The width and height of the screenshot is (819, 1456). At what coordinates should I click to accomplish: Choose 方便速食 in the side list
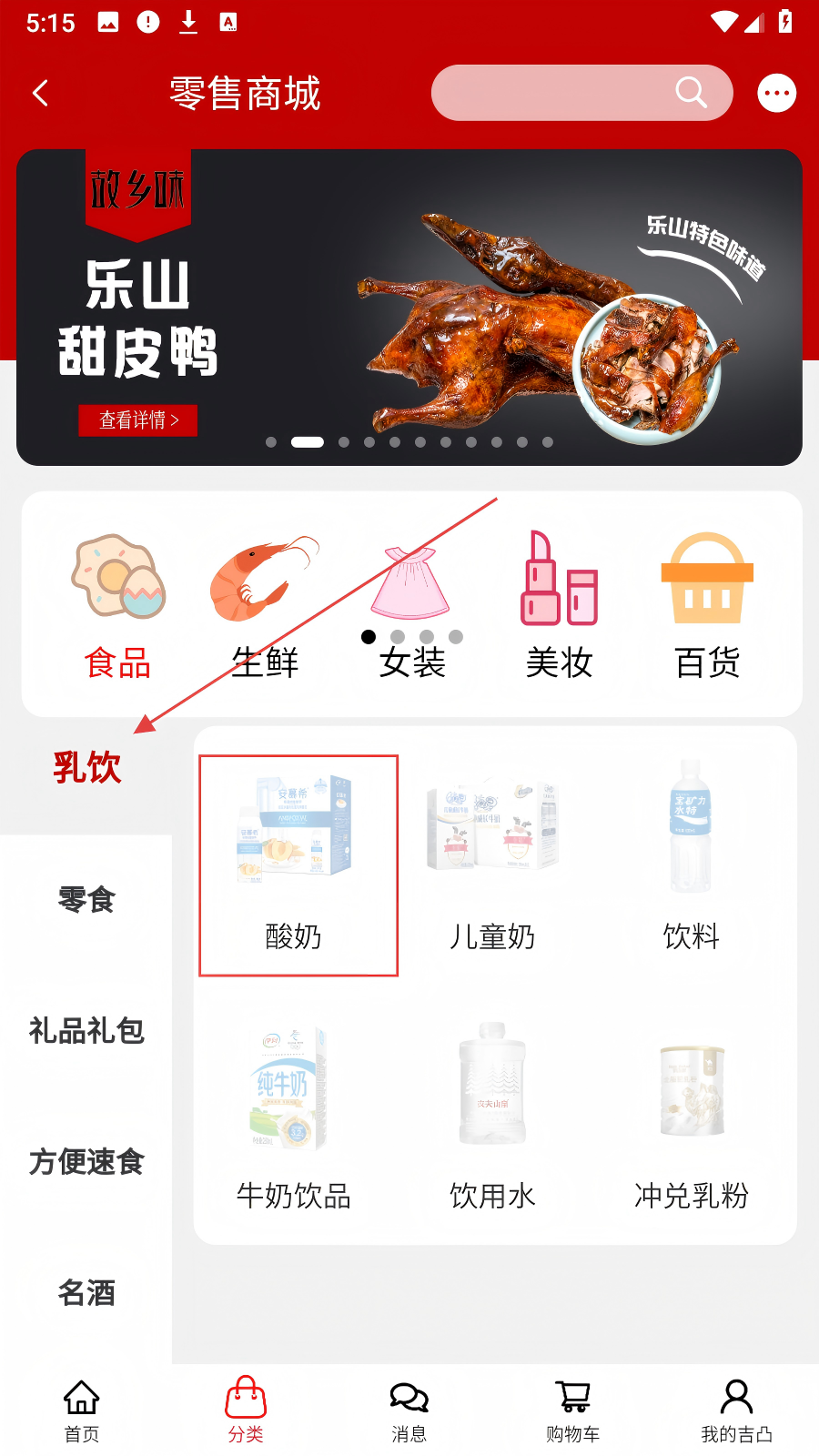coord(86,1162)
